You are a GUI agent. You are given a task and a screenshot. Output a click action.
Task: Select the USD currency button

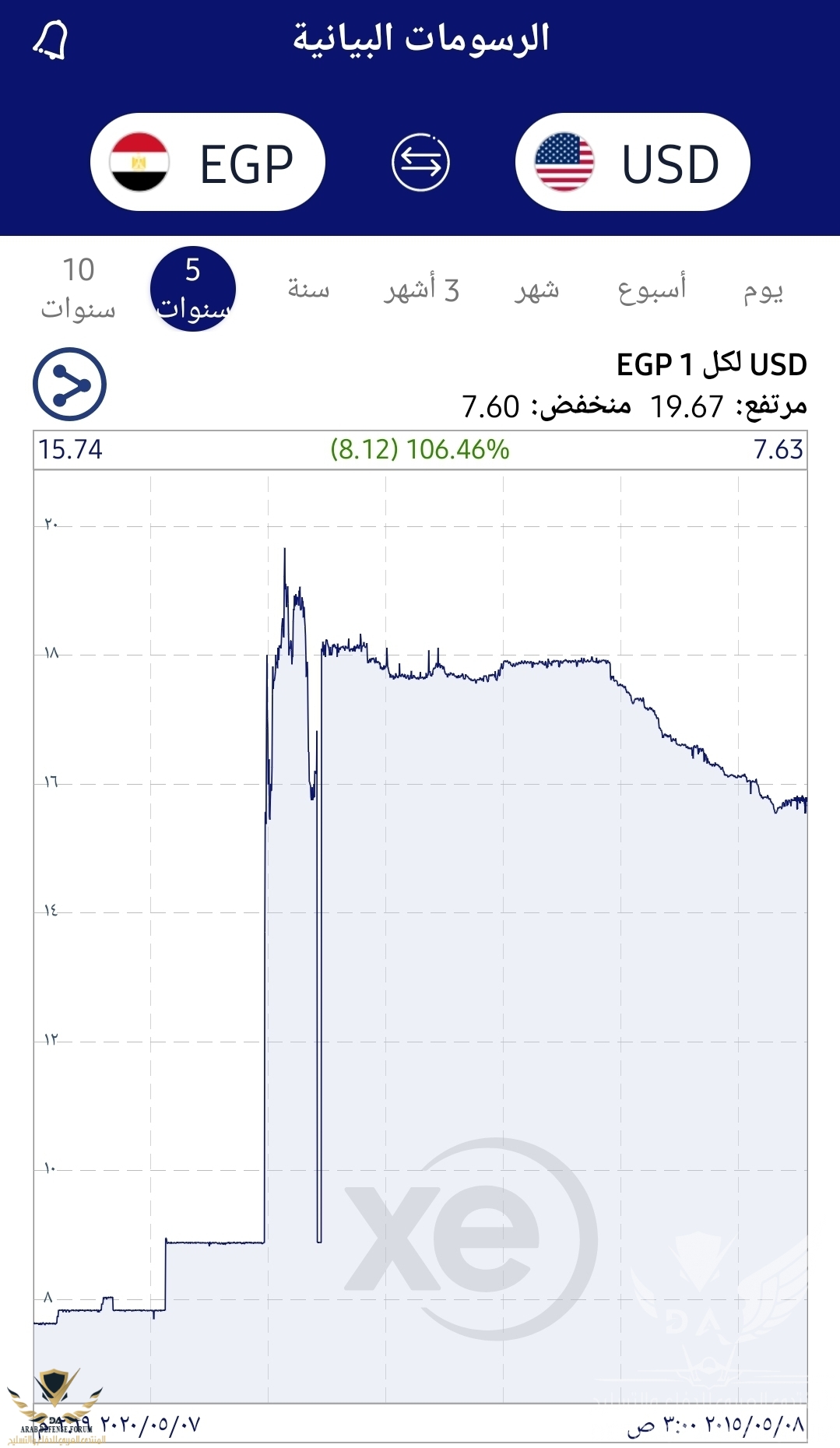point(632,163)
